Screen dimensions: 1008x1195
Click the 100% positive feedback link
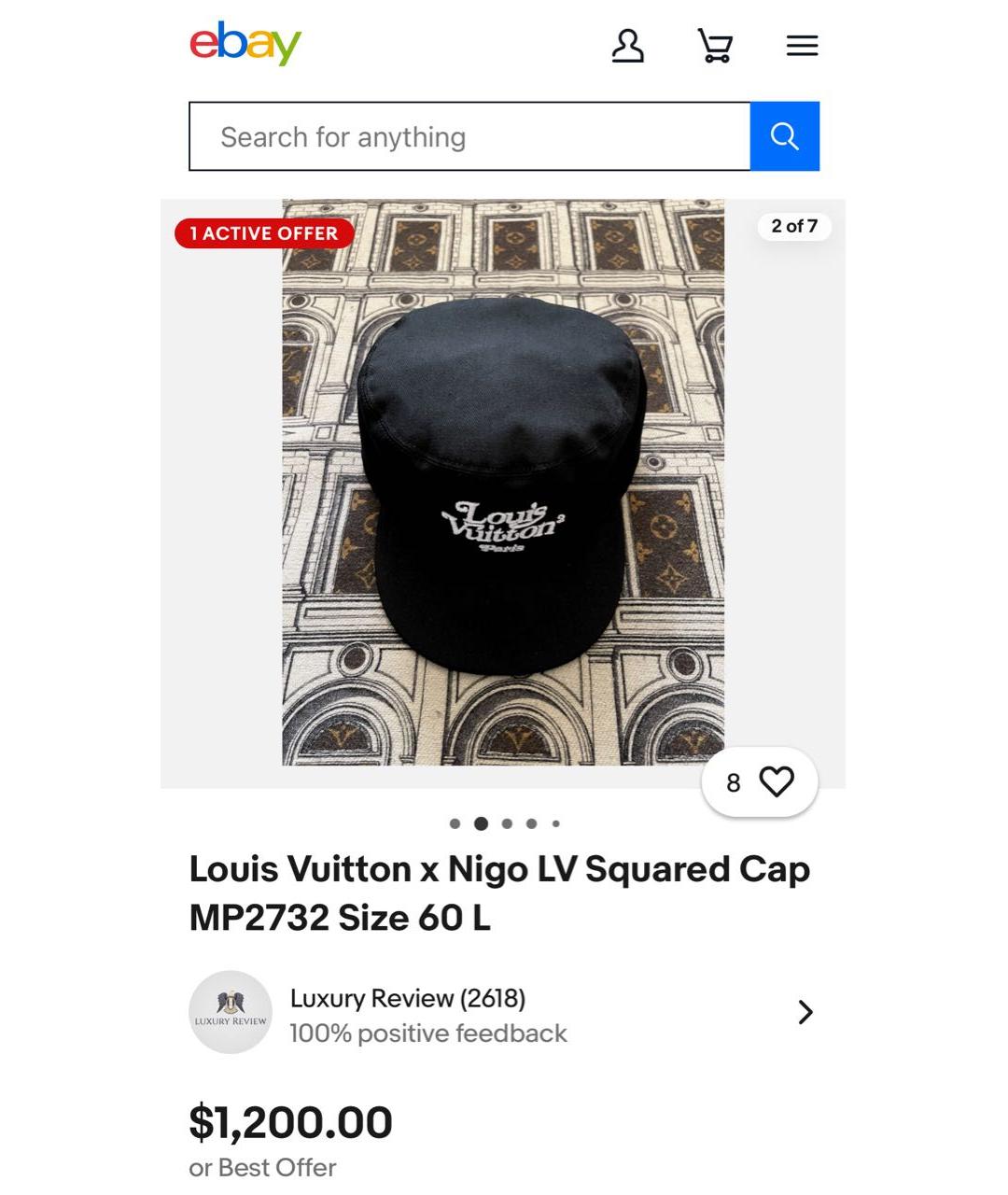427,1033
